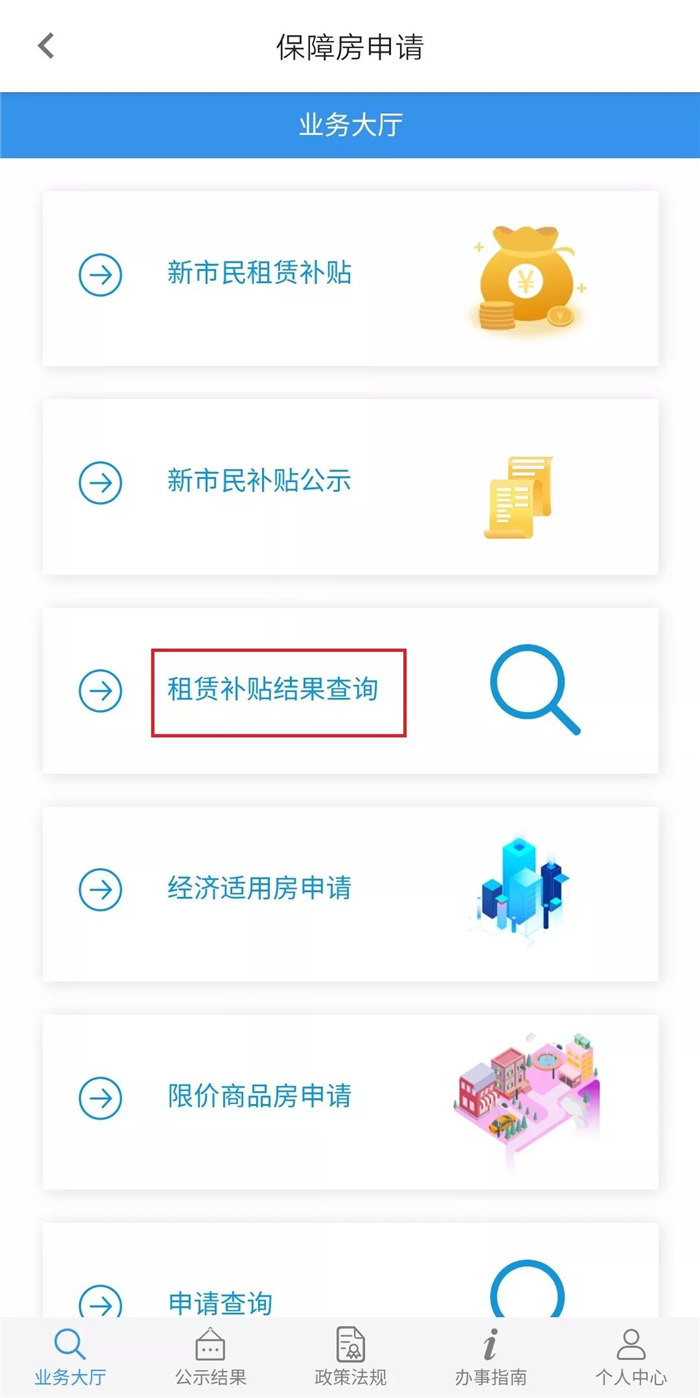Switch to the 政策法规 tab
This screenshot has height=1398, width=700.
[350, 1357]
